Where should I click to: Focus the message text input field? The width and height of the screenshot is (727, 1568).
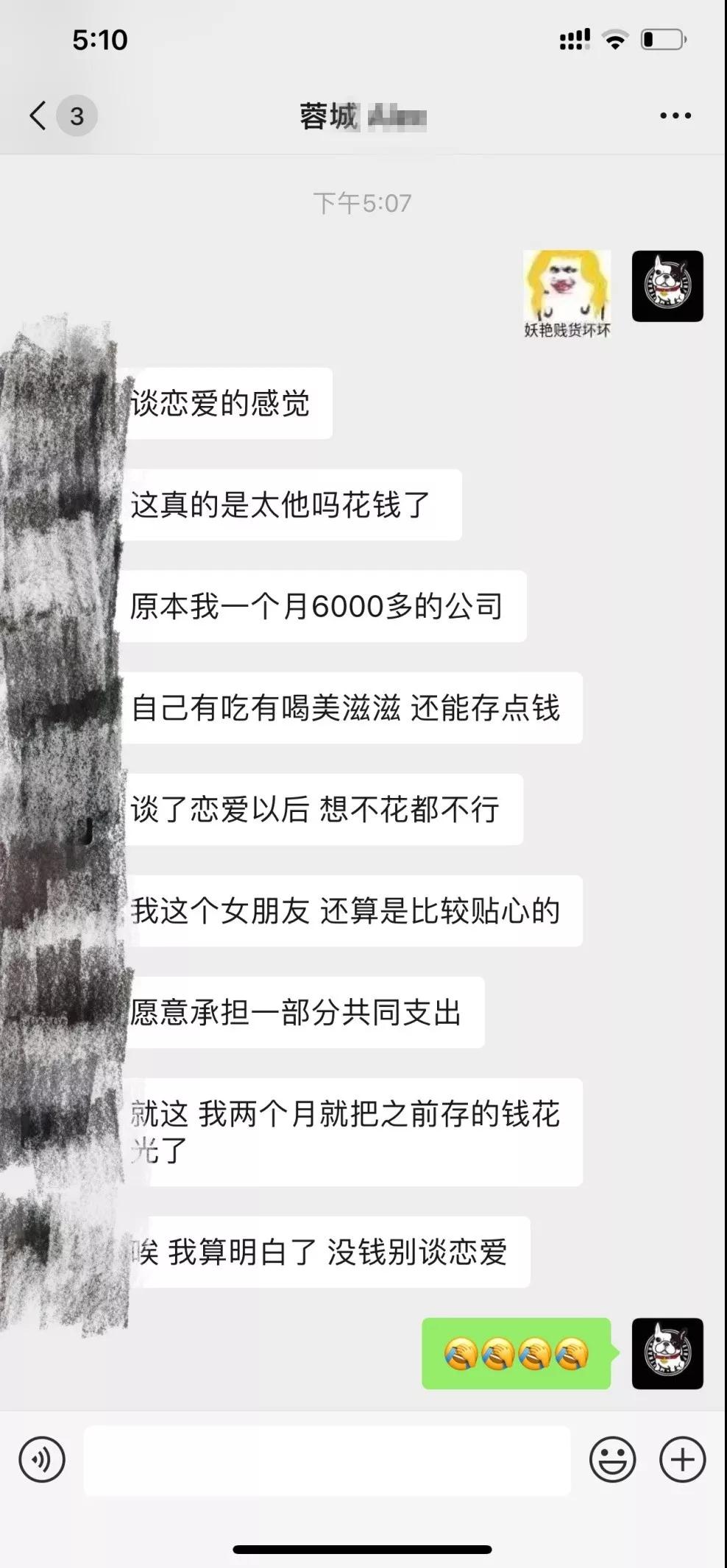(x=327, y=1461)
